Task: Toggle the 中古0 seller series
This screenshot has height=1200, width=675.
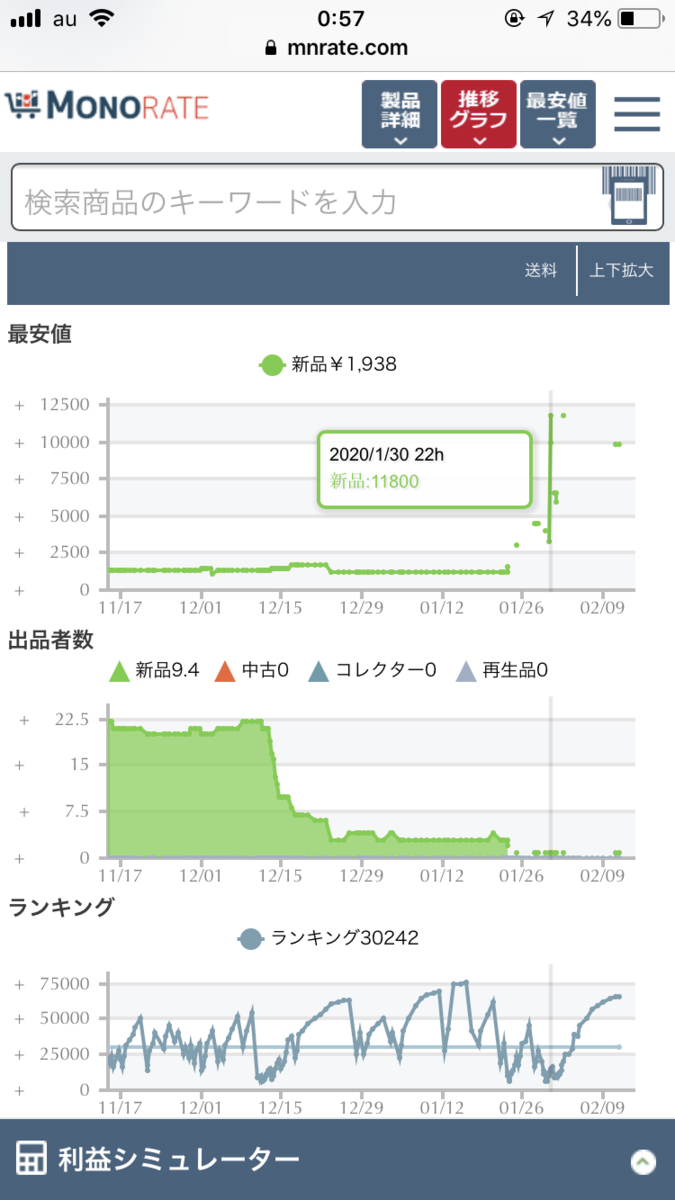Action: coord(251,670)
